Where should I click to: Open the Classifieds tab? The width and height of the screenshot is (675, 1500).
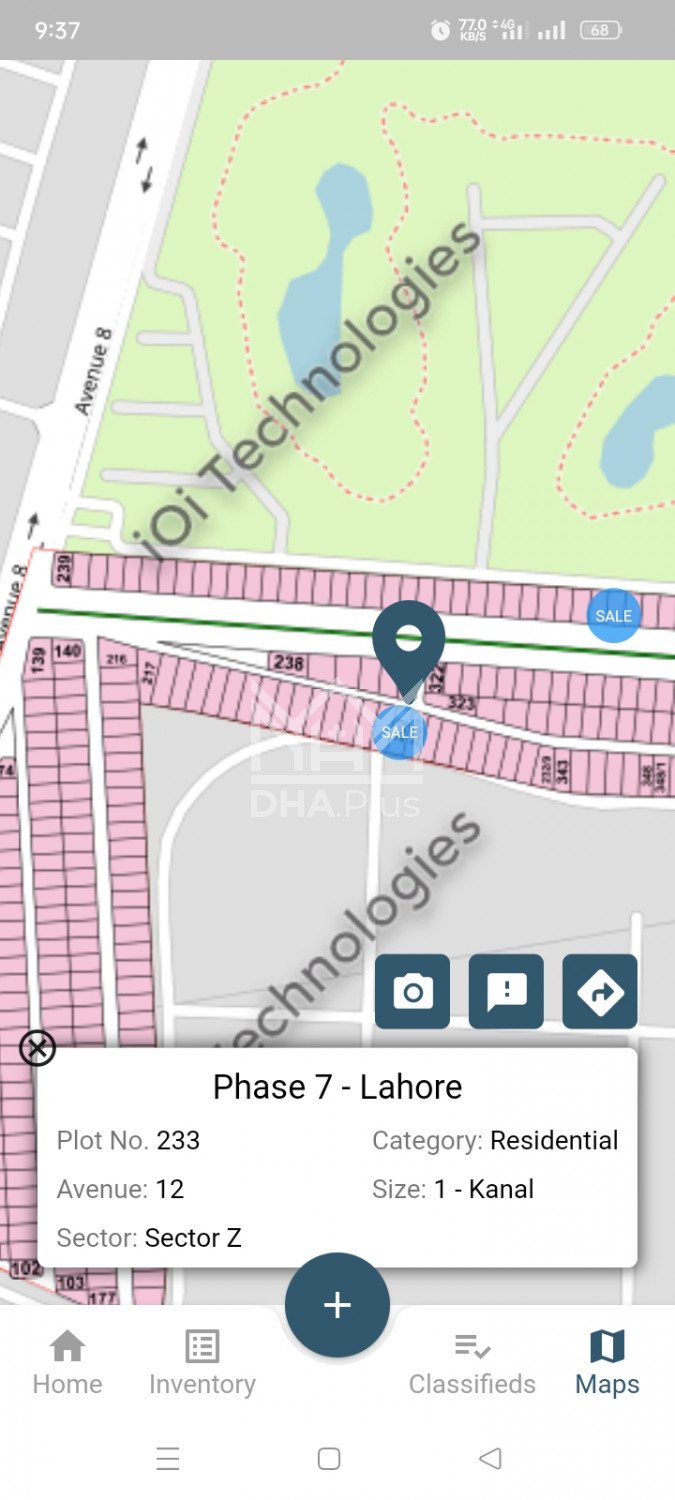pos(472,1362)
